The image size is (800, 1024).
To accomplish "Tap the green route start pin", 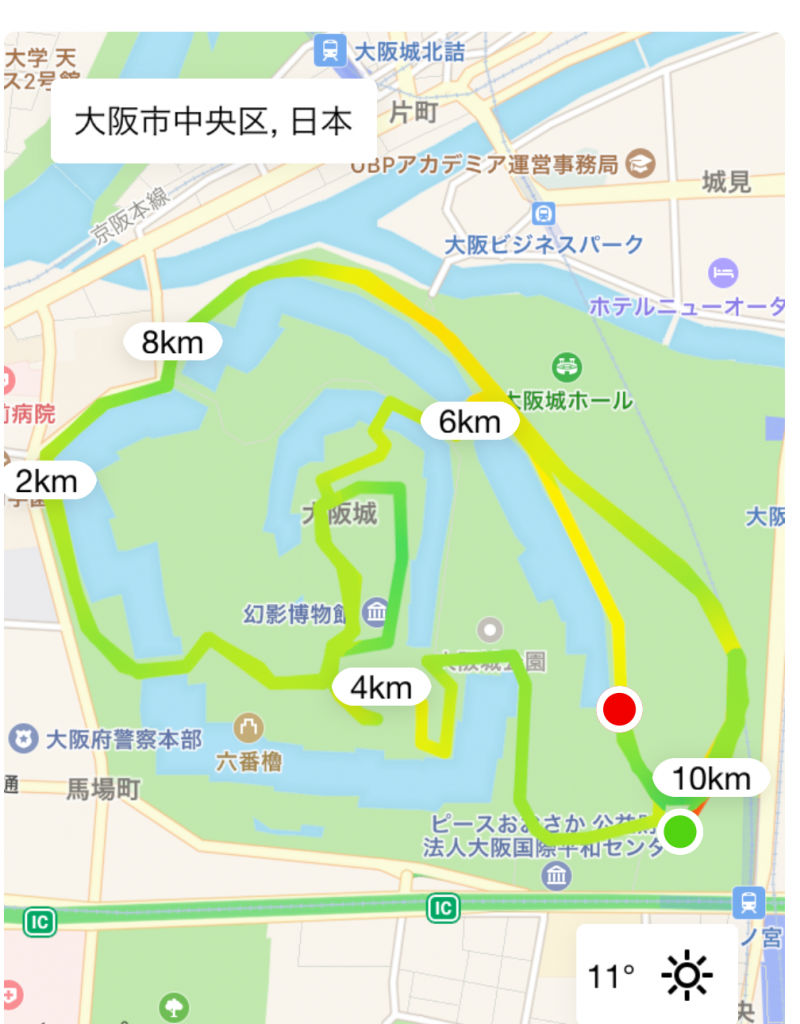I will click(x=680, y=831).
